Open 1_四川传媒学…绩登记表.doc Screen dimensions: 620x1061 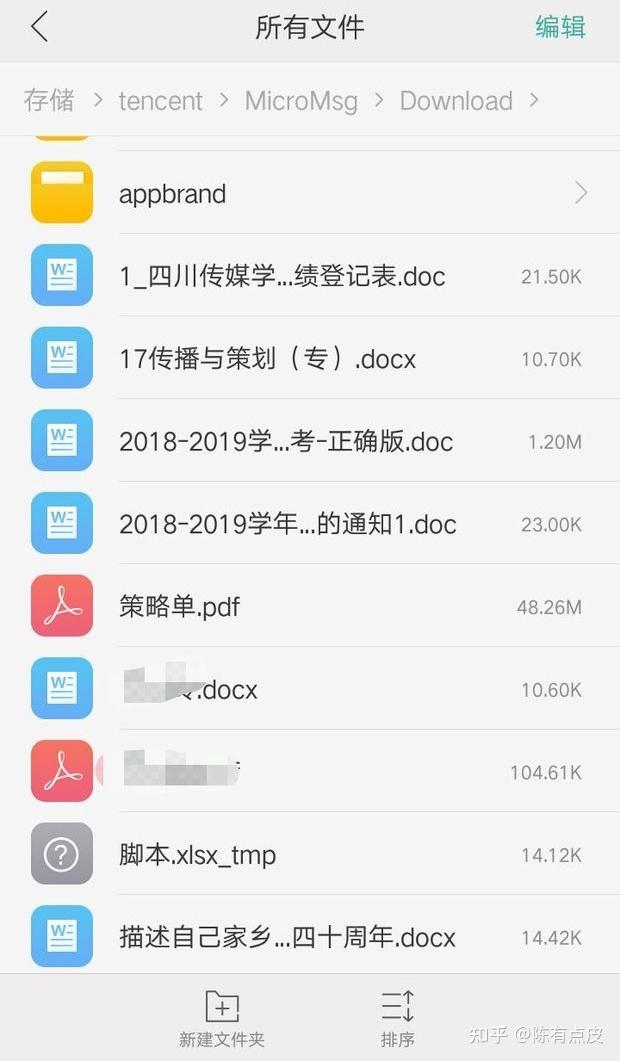tap(282, 276)
